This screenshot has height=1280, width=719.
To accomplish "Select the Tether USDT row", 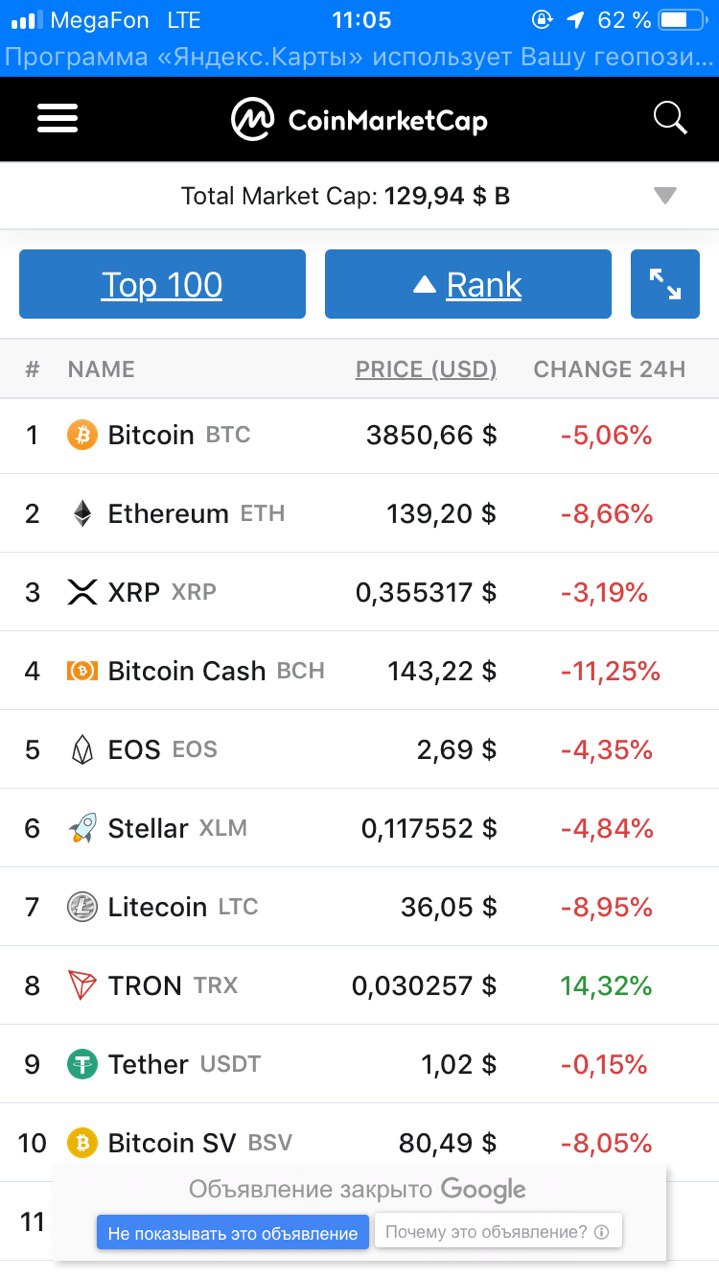I will [x=359, y=1064].
